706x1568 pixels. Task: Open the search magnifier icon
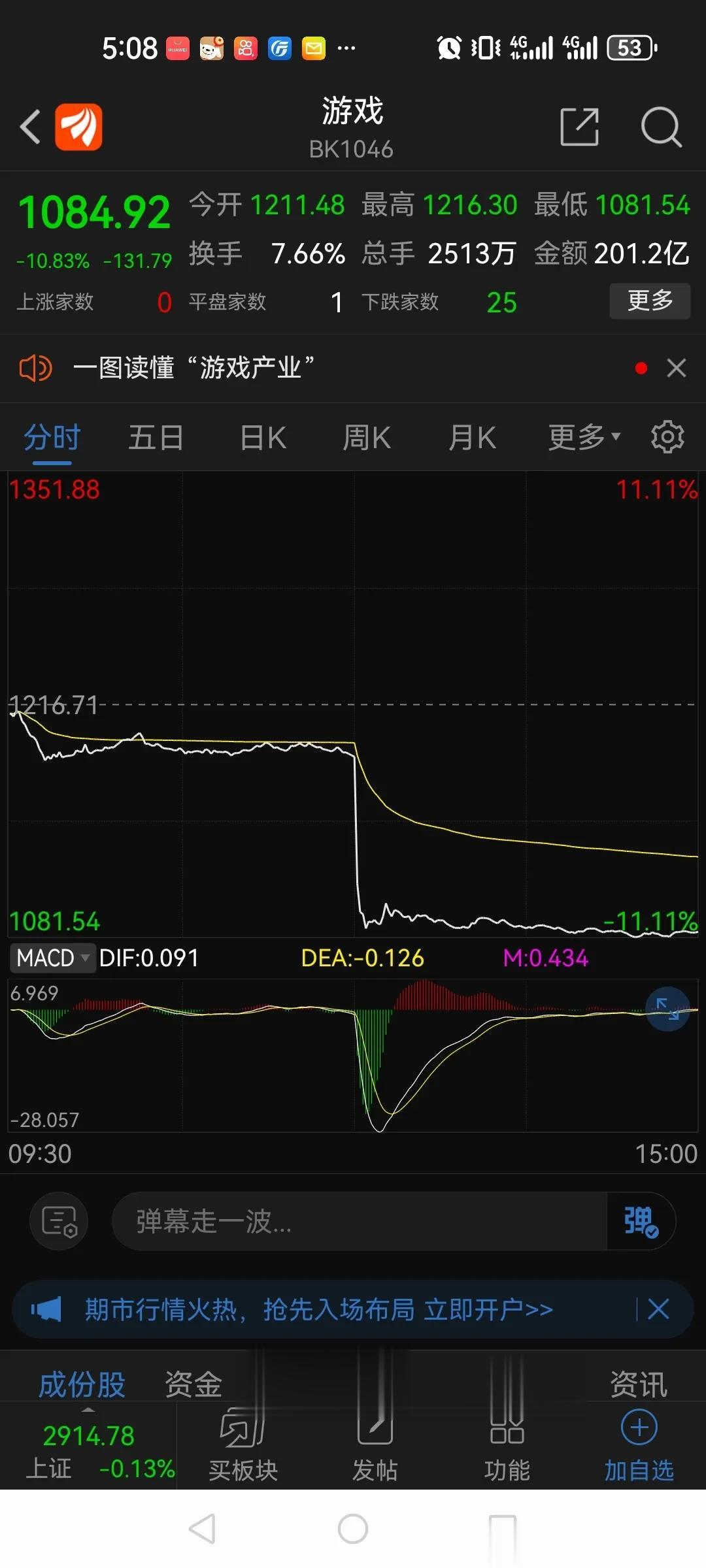pos(661,127)
